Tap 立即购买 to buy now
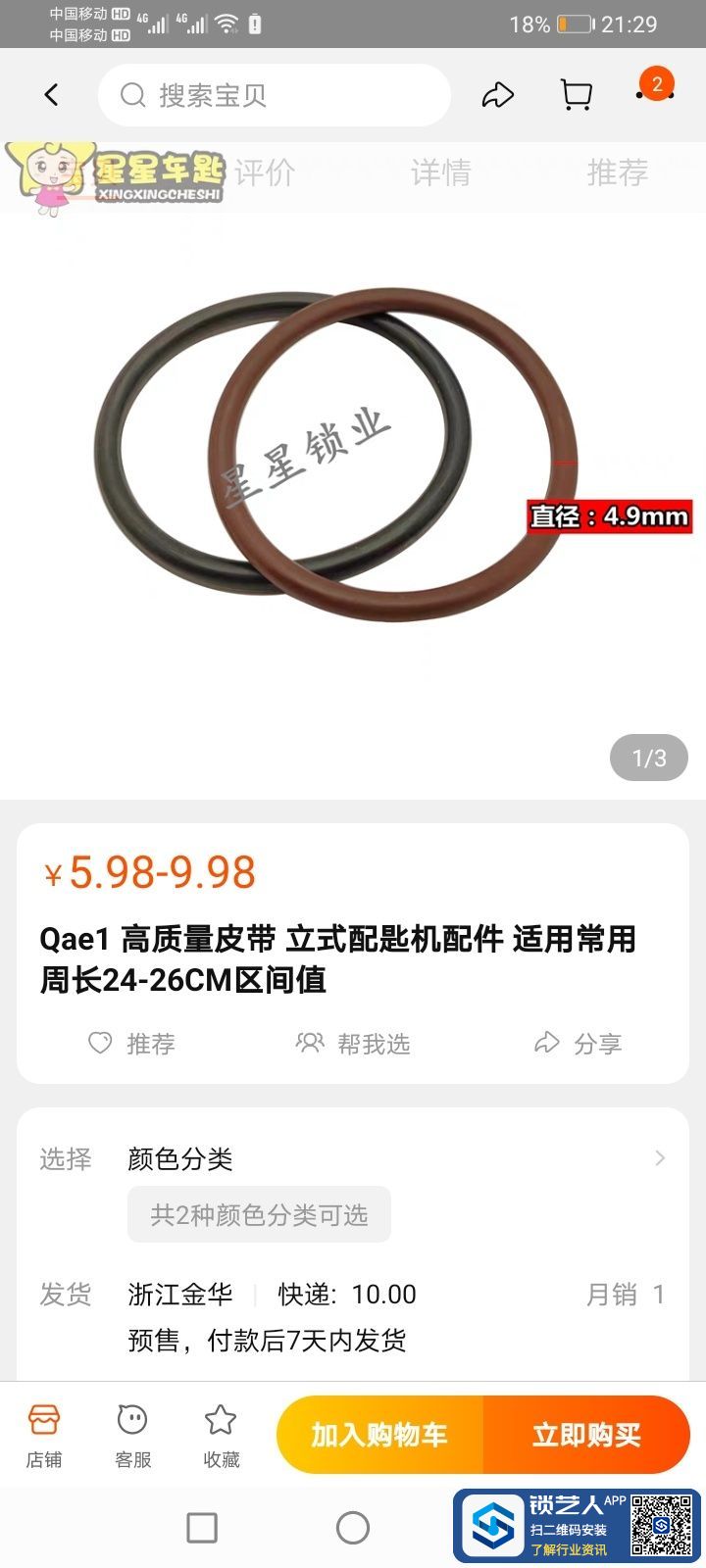706x1568 pixels. point(586,1435)
